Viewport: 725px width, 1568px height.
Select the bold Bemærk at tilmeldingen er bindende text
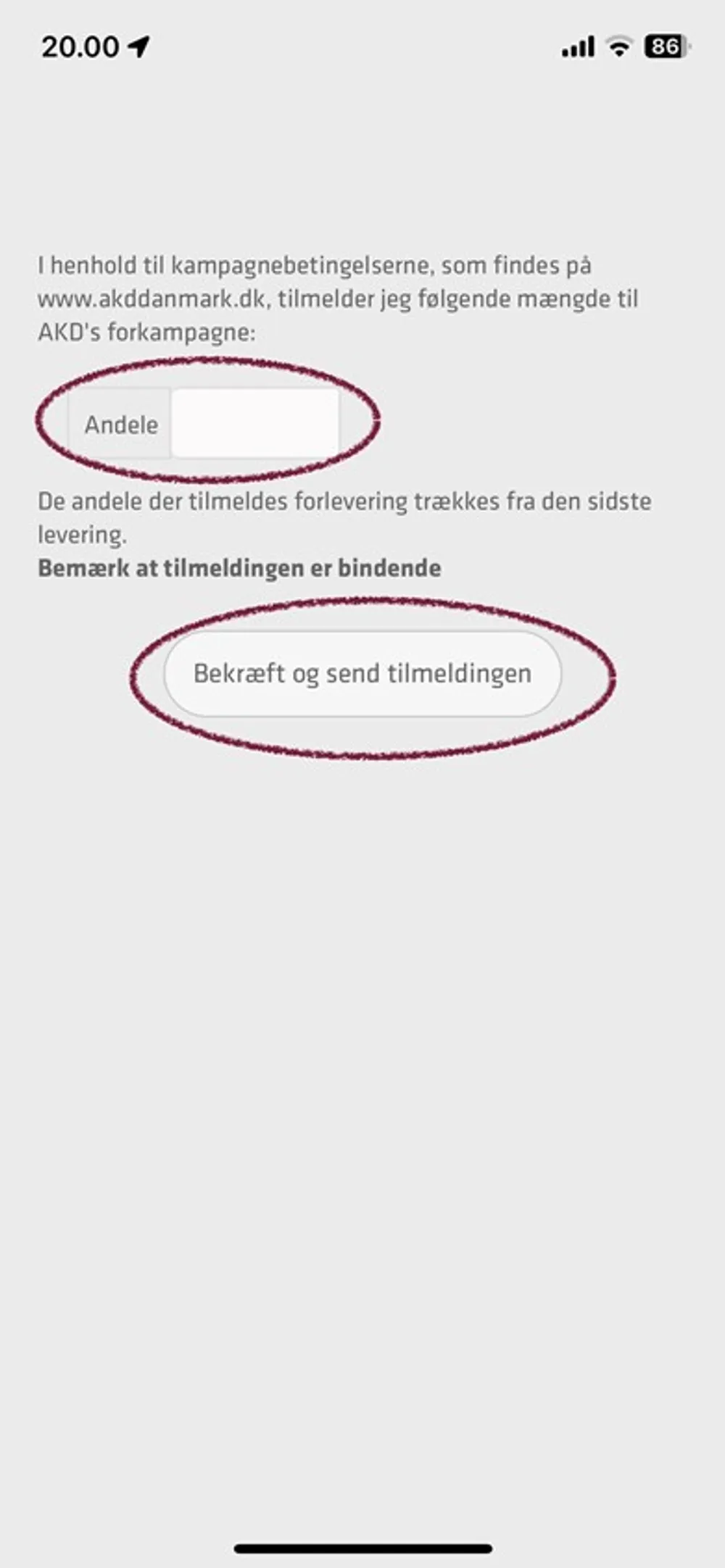pyautogui.click(x=239, y=570)
